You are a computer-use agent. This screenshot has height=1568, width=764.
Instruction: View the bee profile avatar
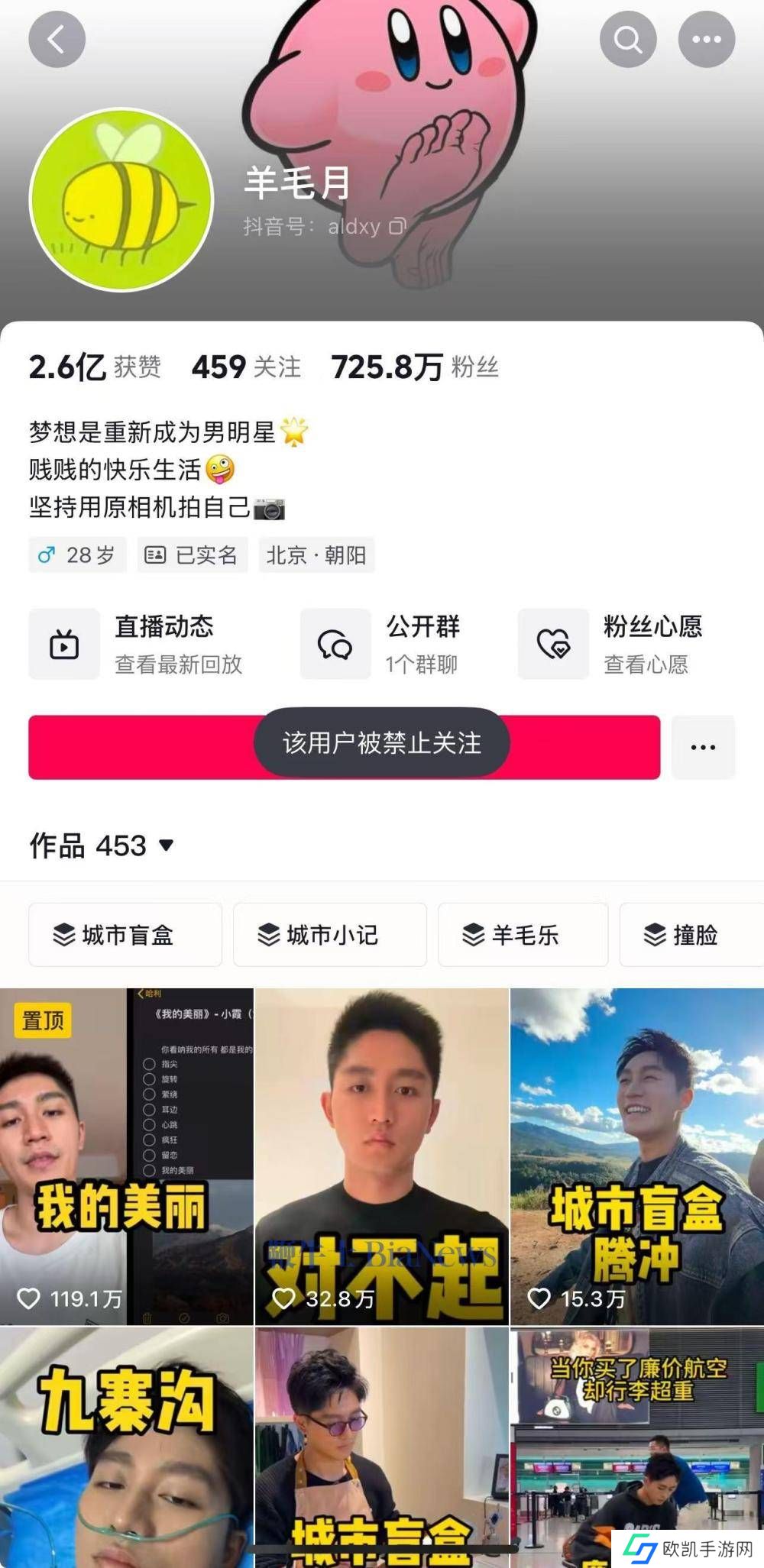(121, 200)
